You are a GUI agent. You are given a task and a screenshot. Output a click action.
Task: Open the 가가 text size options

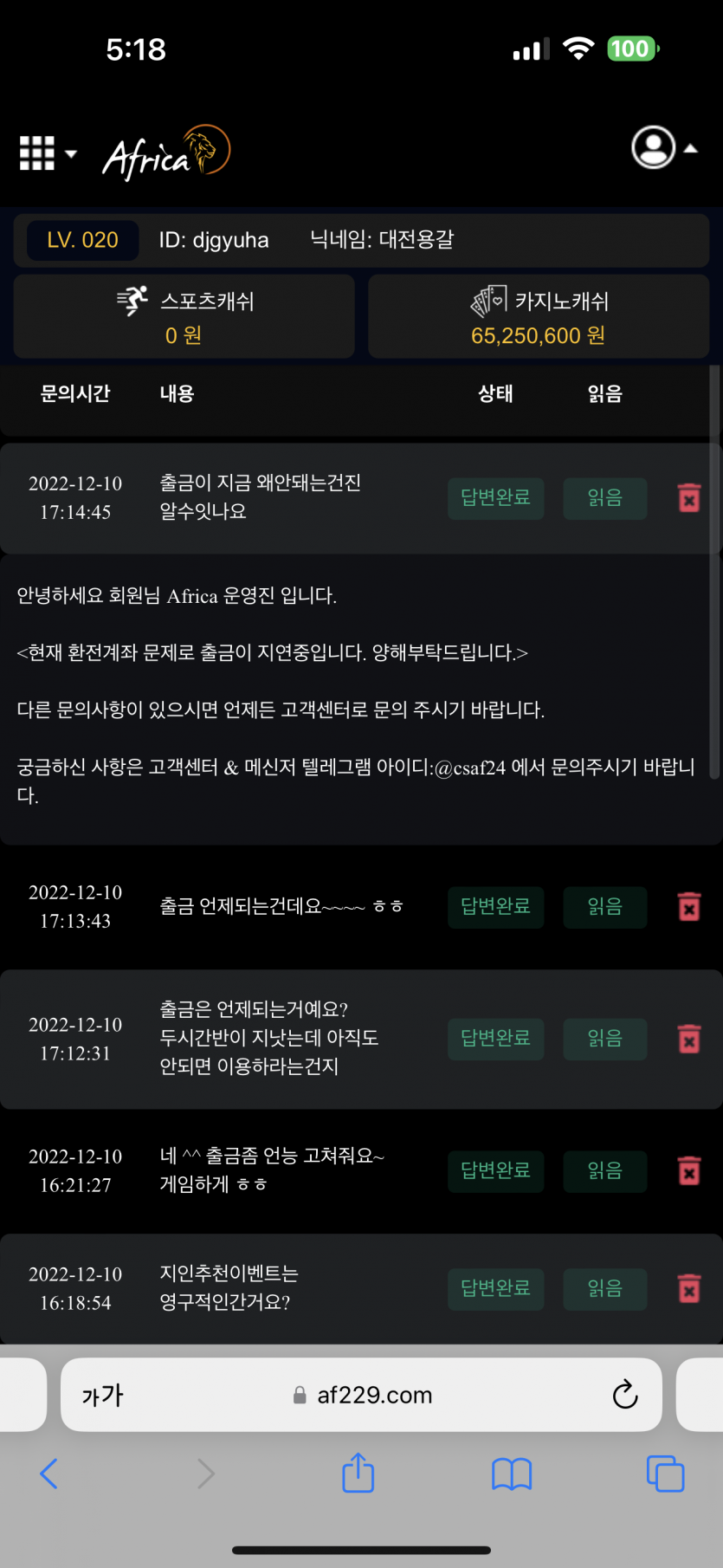point(102,1395)
